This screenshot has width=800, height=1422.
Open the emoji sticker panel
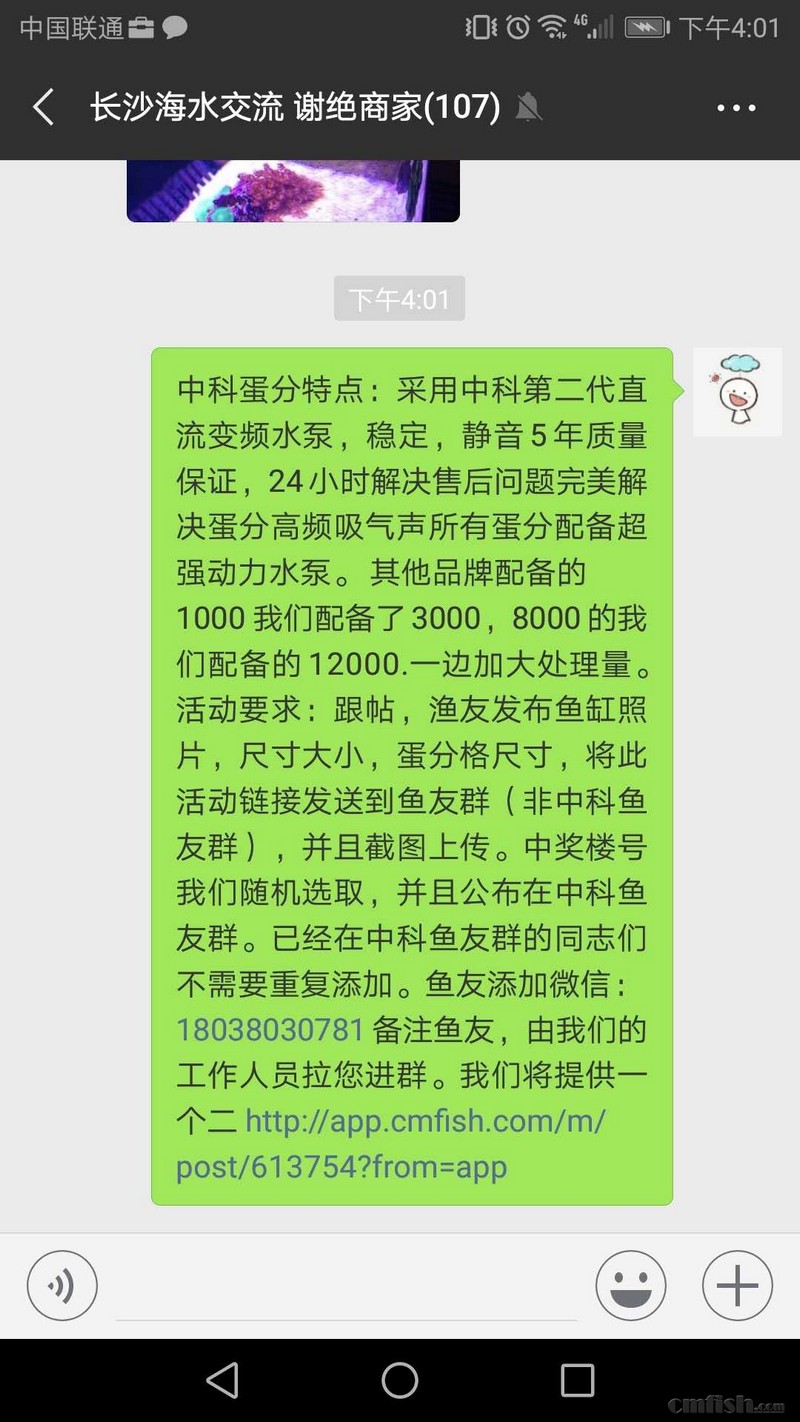point(631,1286)
